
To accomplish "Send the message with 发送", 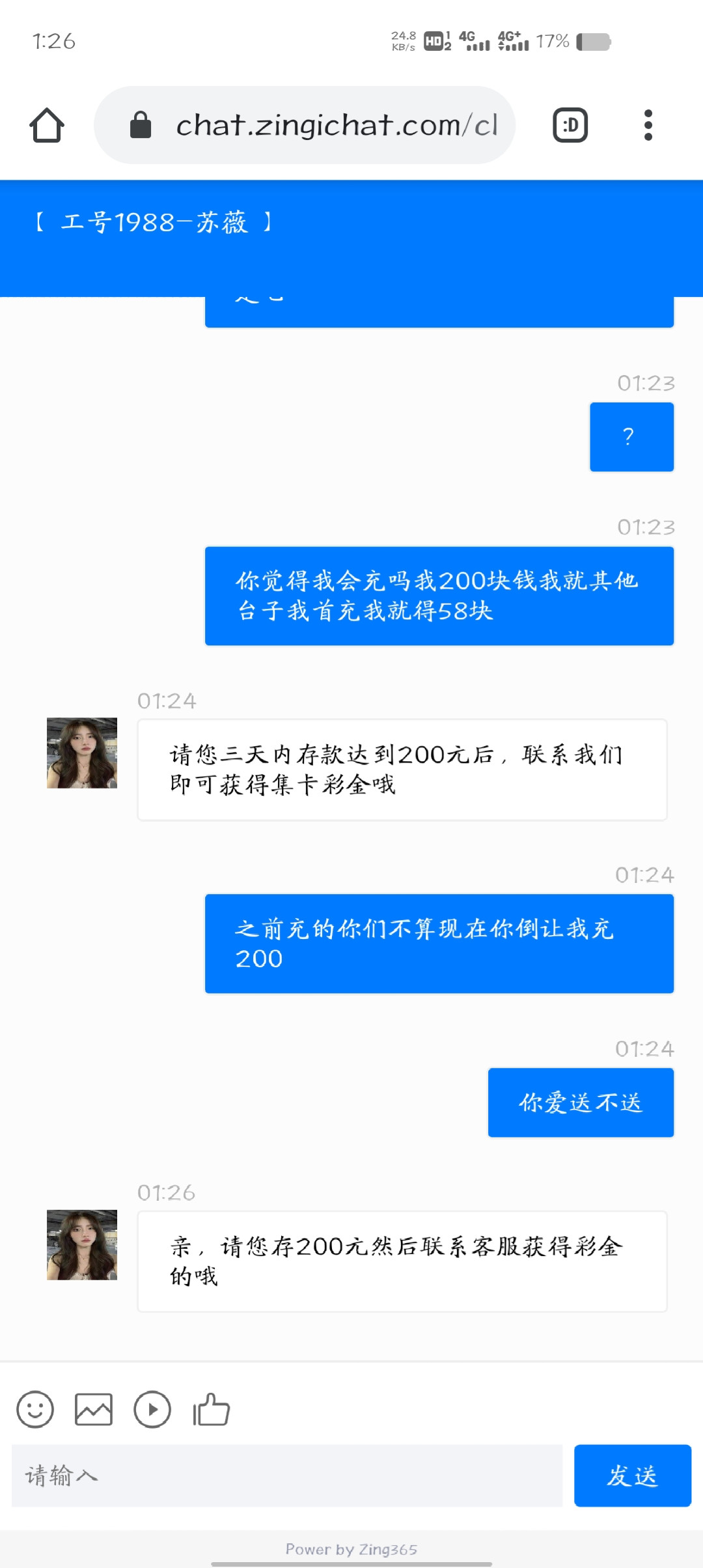I will click(x=632, y=1476).
